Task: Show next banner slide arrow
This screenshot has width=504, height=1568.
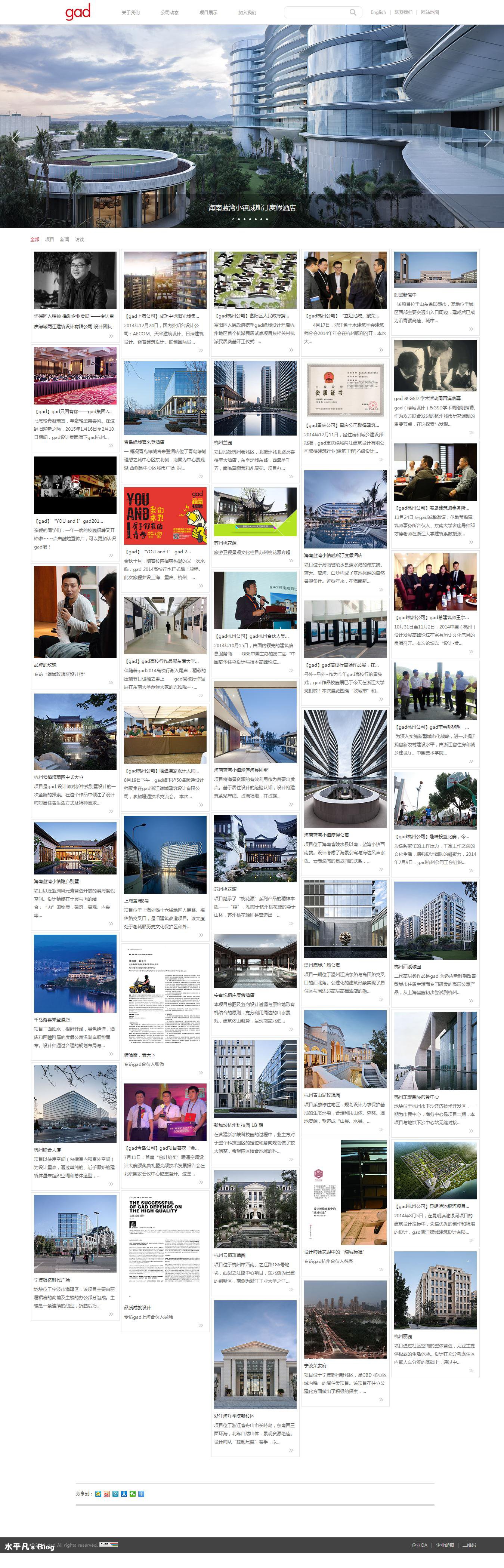Action: click(x=488, y=139)
